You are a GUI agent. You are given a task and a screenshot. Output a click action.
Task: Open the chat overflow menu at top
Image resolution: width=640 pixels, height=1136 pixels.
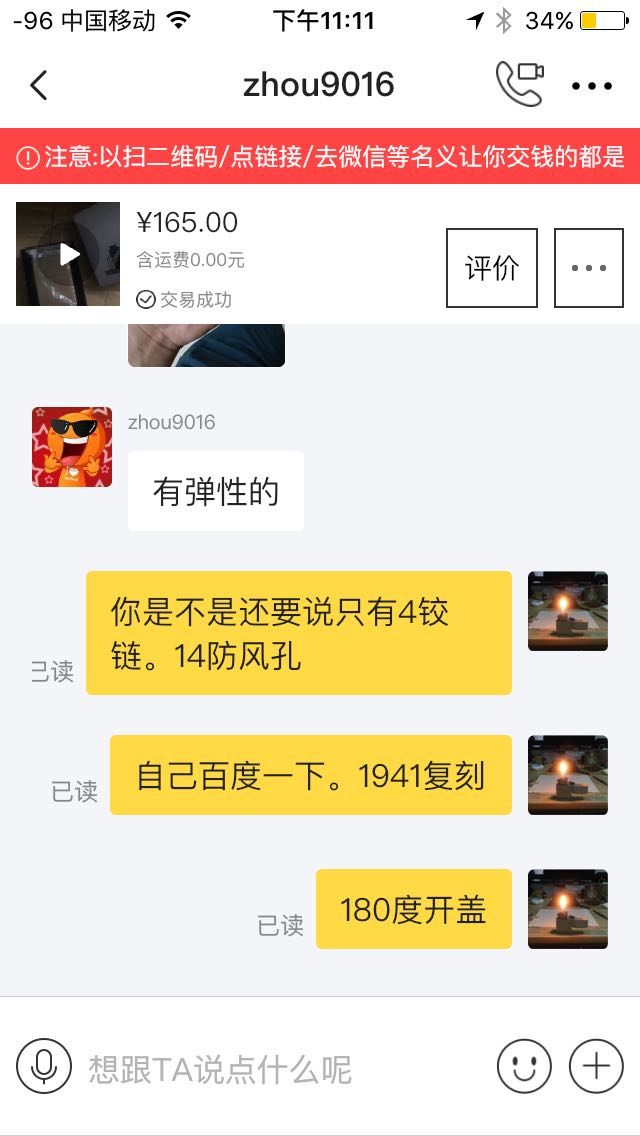[x=591, y=86]
